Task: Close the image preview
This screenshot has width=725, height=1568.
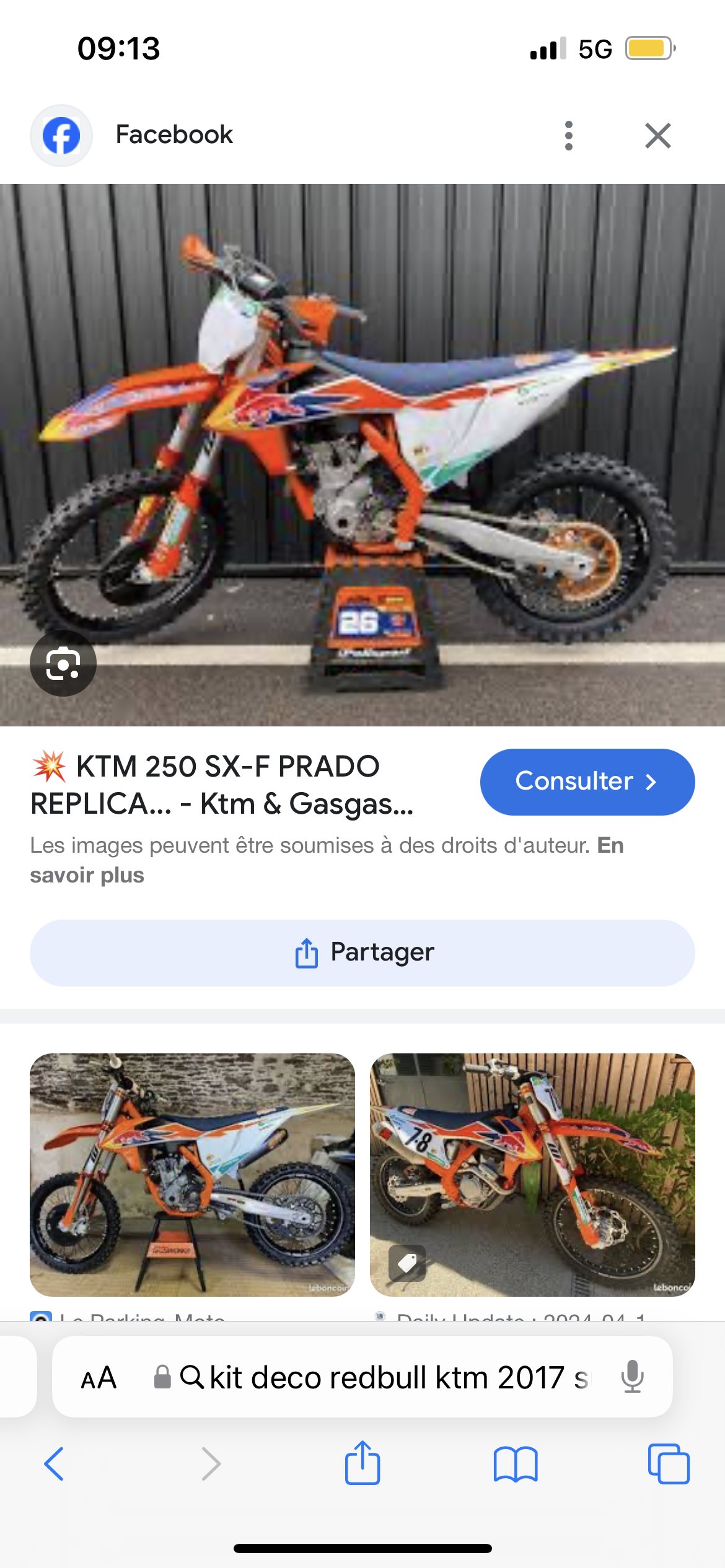Action: 657,136
